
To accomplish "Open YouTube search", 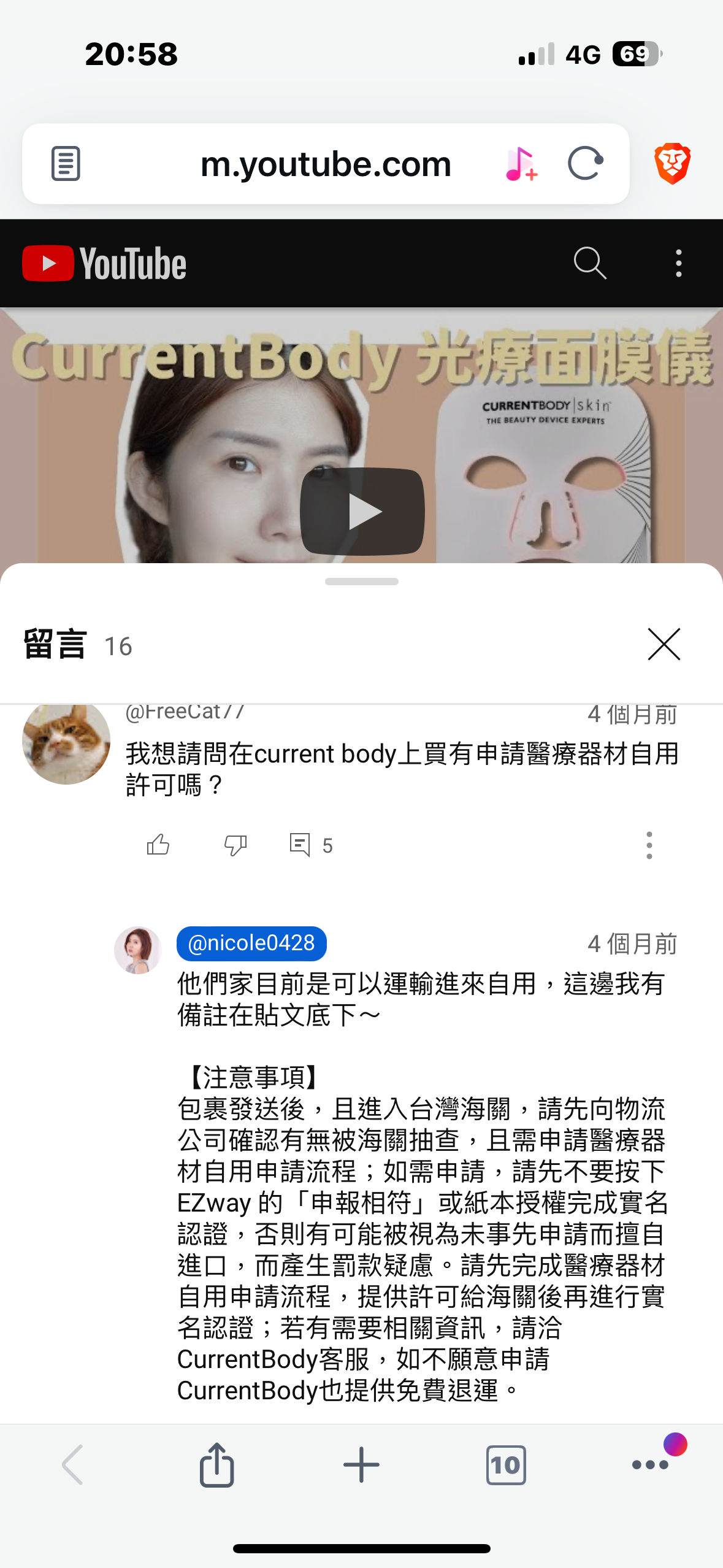I will pyautogui.click(x=589, y=263).
